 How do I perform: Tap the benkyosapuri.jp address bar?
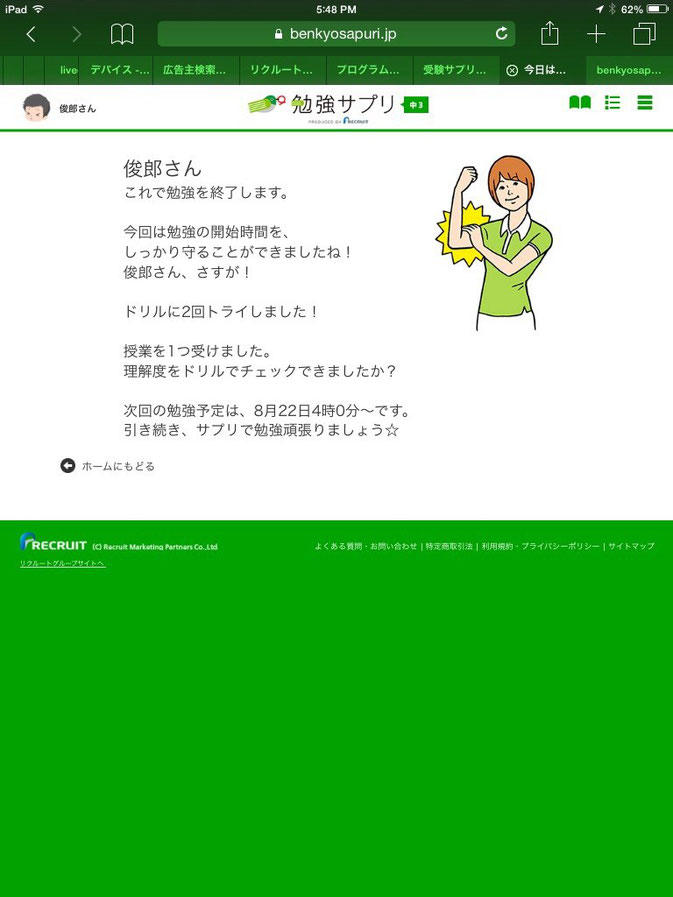pyautogui.click(x=335, y=34)
